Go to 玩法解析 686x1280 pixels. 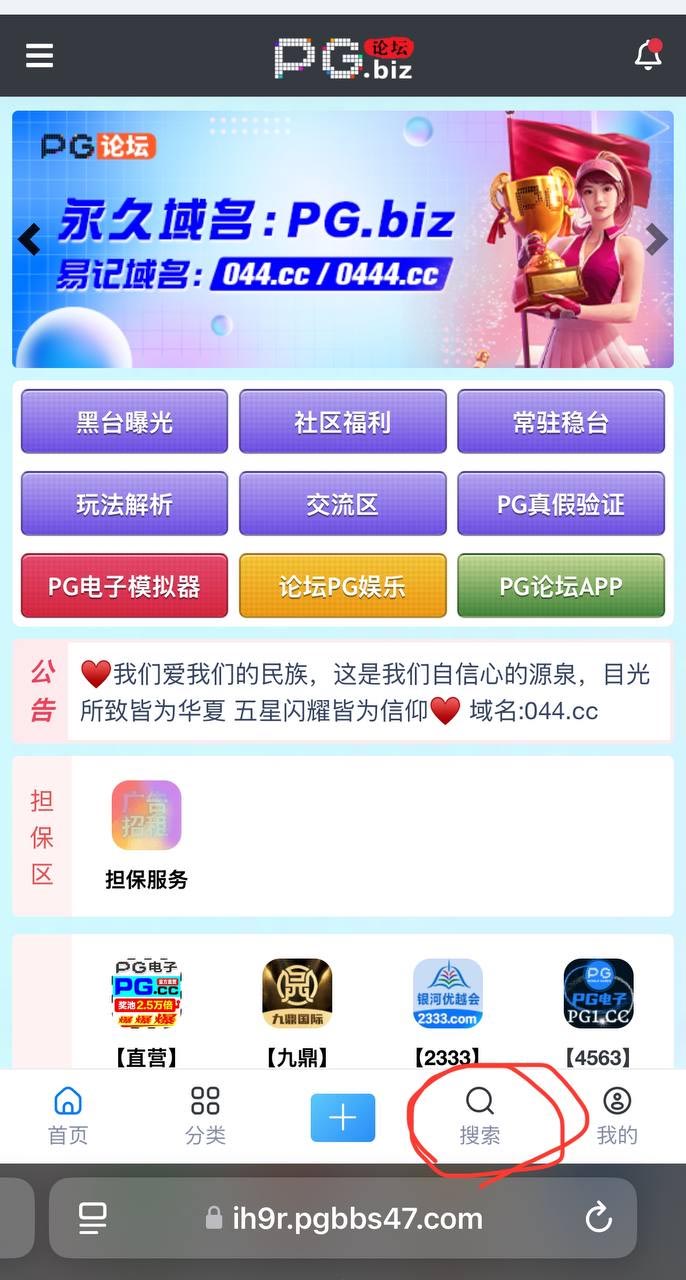[124, 504]
